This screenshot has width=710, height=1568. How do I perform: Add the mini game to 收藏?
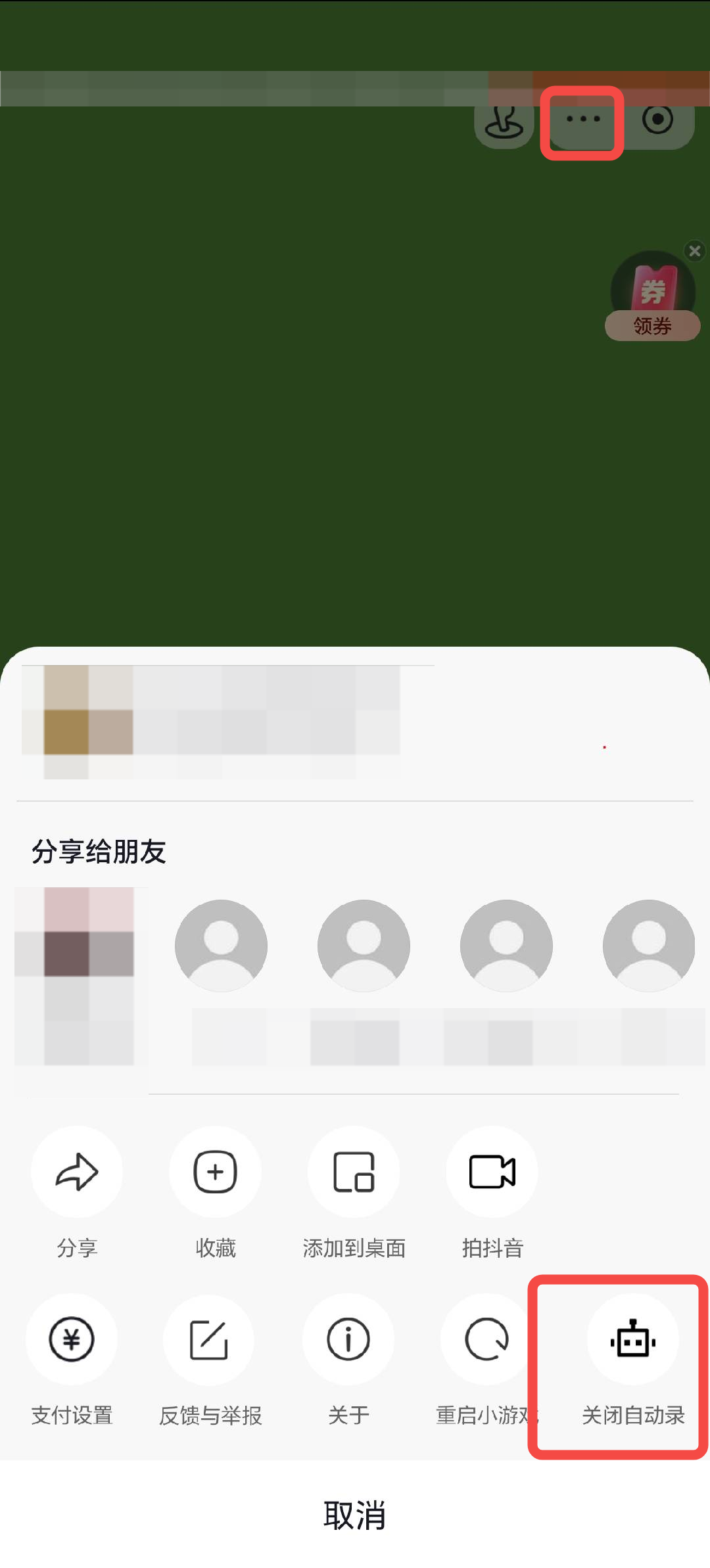point(215,1172)
